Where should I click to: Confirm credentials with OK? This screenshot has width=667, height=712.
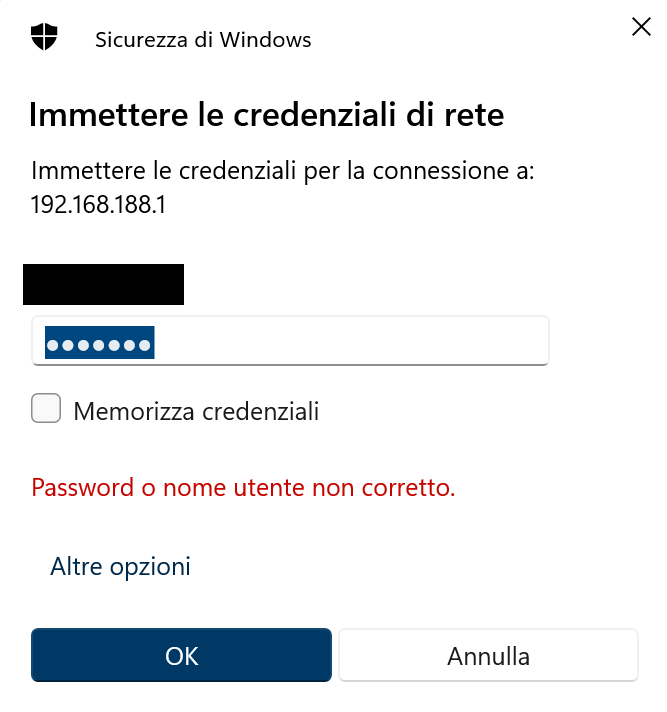pyautogui.click(x=181, y=655)
